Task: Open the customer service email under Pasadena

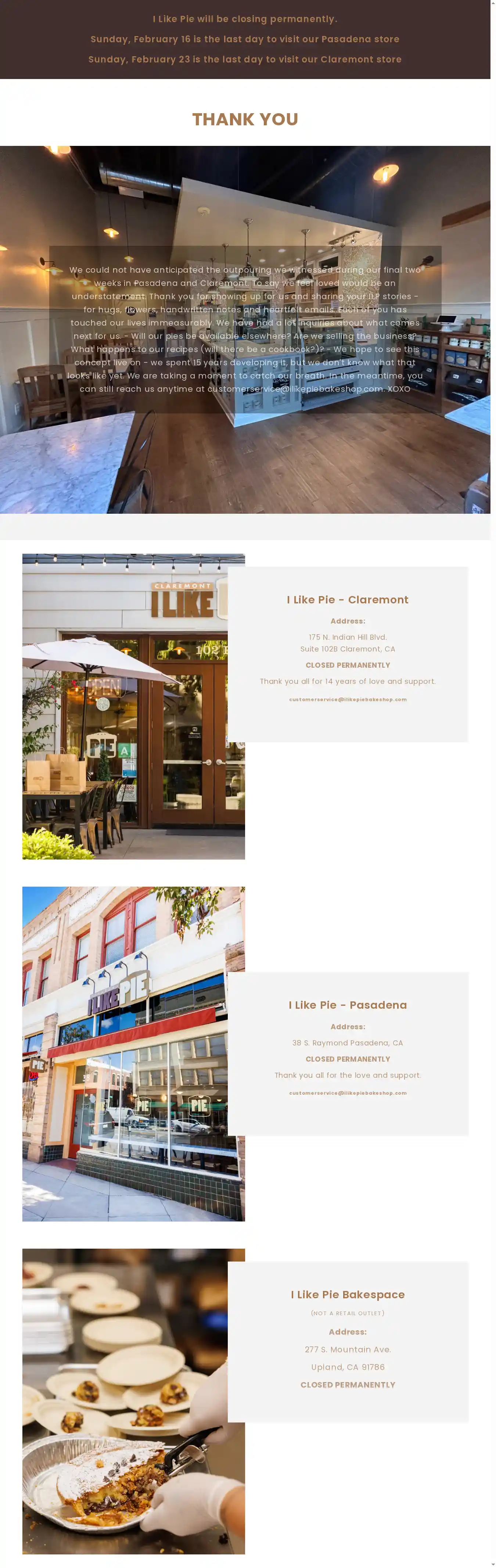Action: (x=348, y=1092)
